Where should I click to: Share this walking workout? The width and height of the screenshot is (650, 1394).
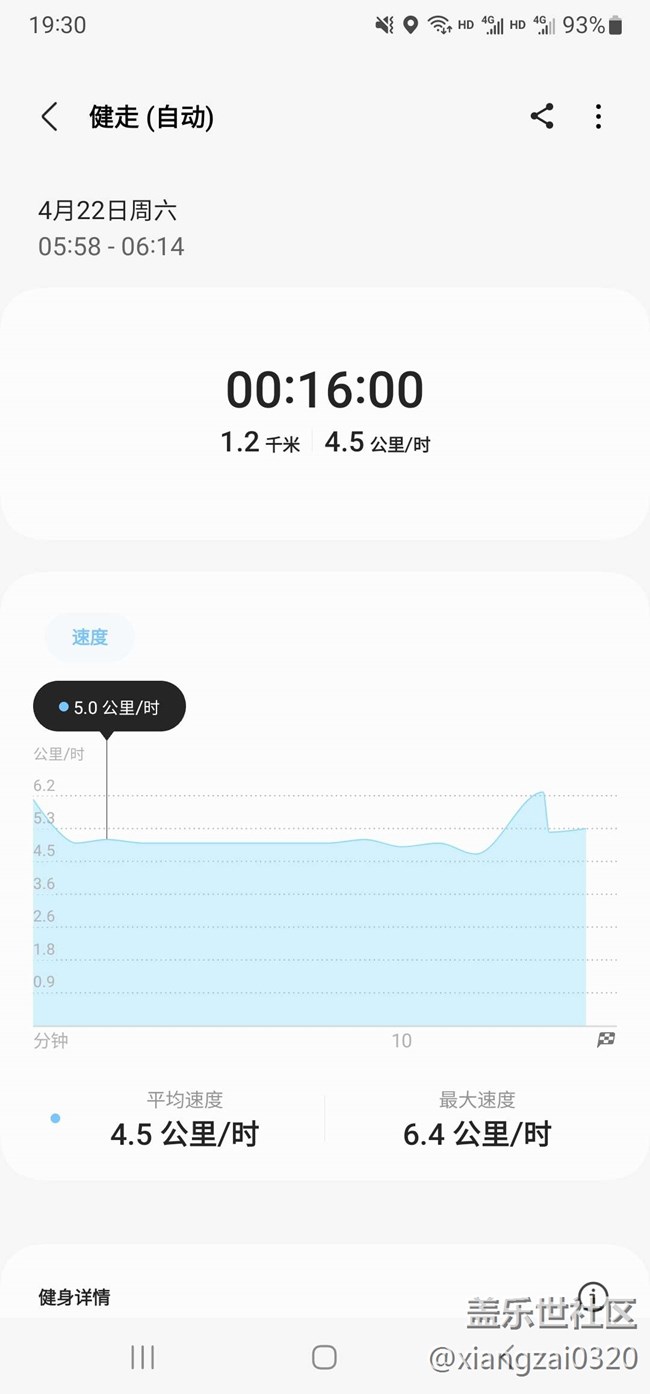tap(542, 117)
